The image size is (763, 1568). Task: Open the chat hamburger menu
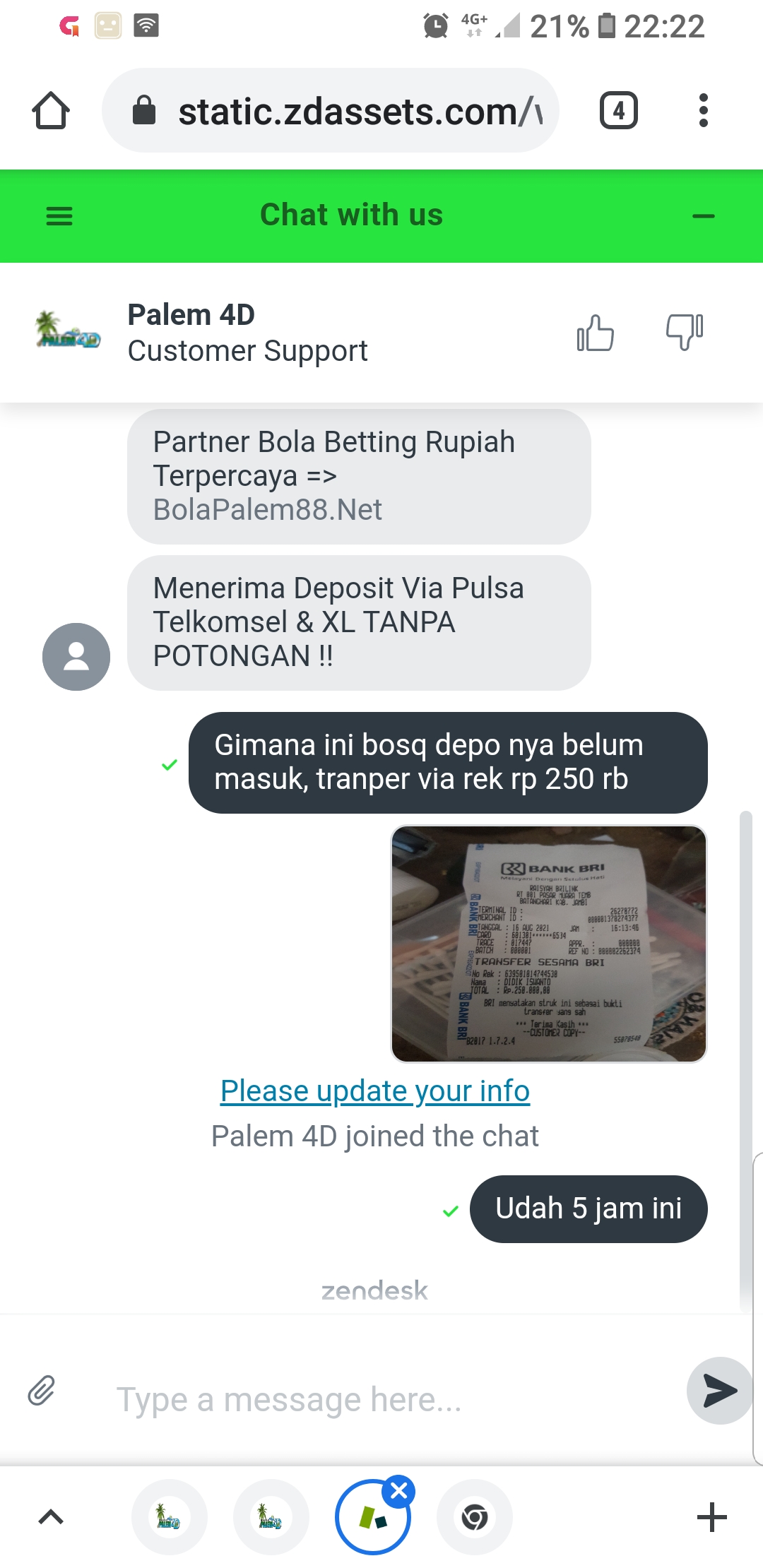(59, 215)
